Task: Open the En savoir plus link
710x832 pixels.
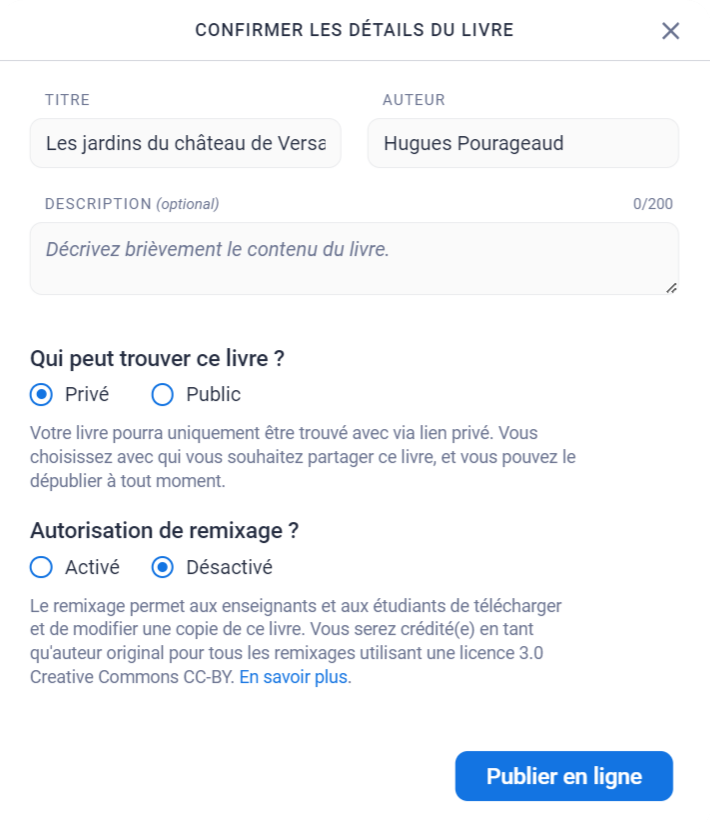Action: pyautogui.click(x=294, y=677)
